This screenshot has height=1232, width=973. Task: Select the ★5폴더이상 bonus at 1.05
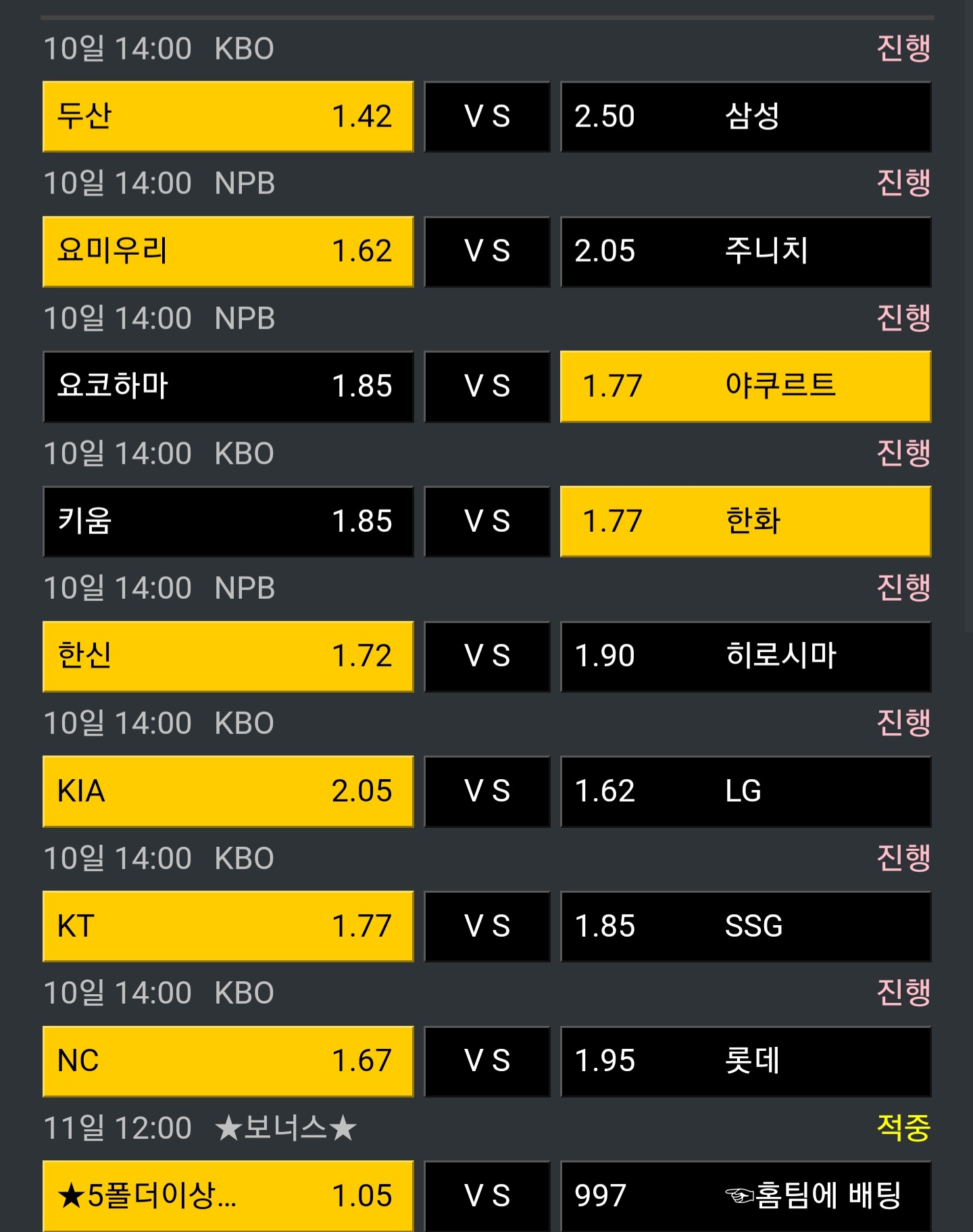(228, 1196)
